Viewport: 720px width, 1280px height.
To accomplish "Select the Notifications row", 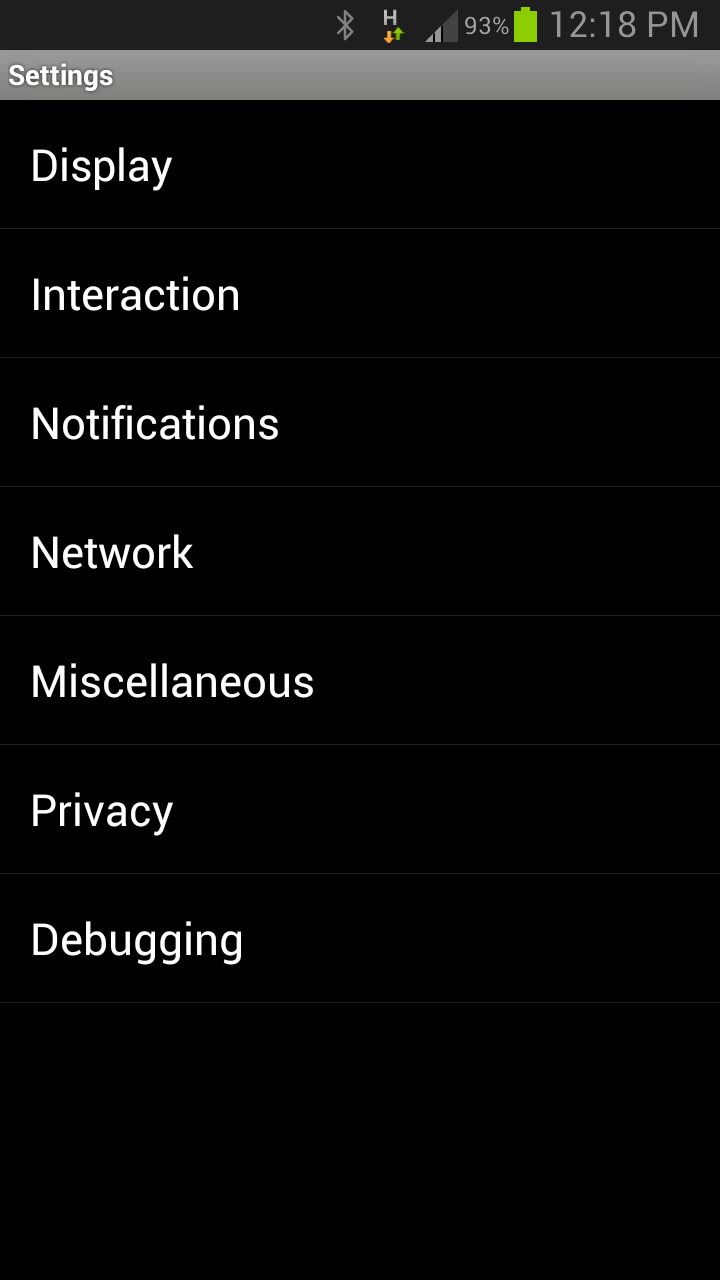I will [x=360, y=422].
